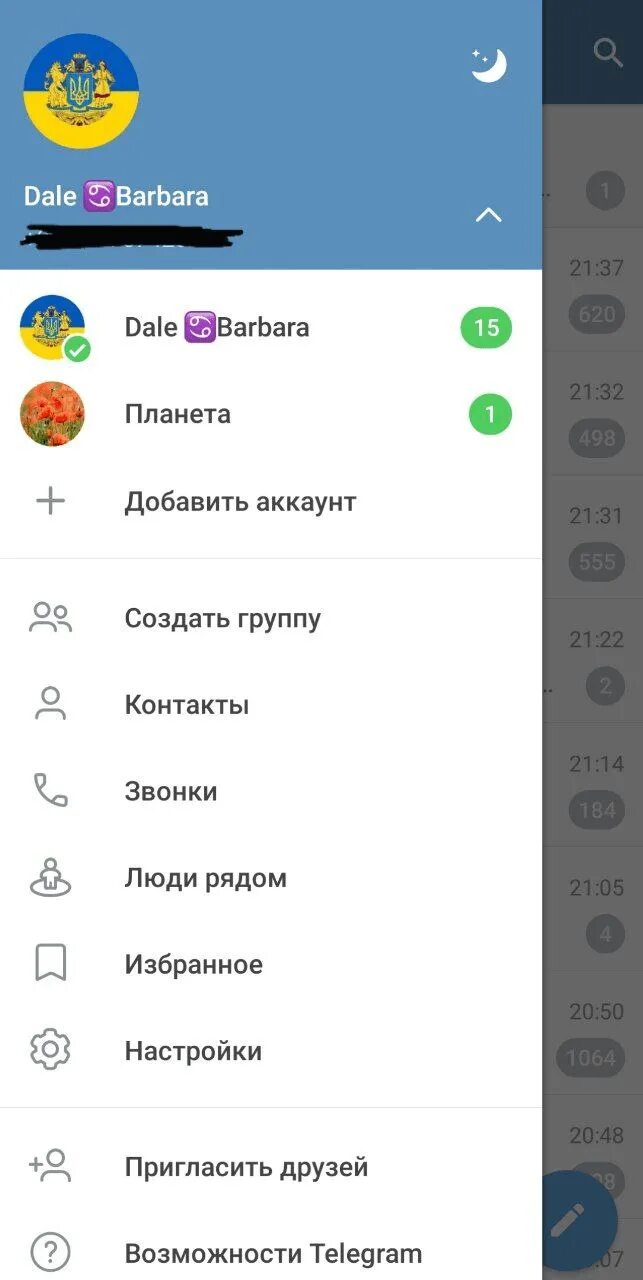This screenshot has height=1280, width=643.
Task: Tap Пригласить друзей
Action: (246, 1167)
